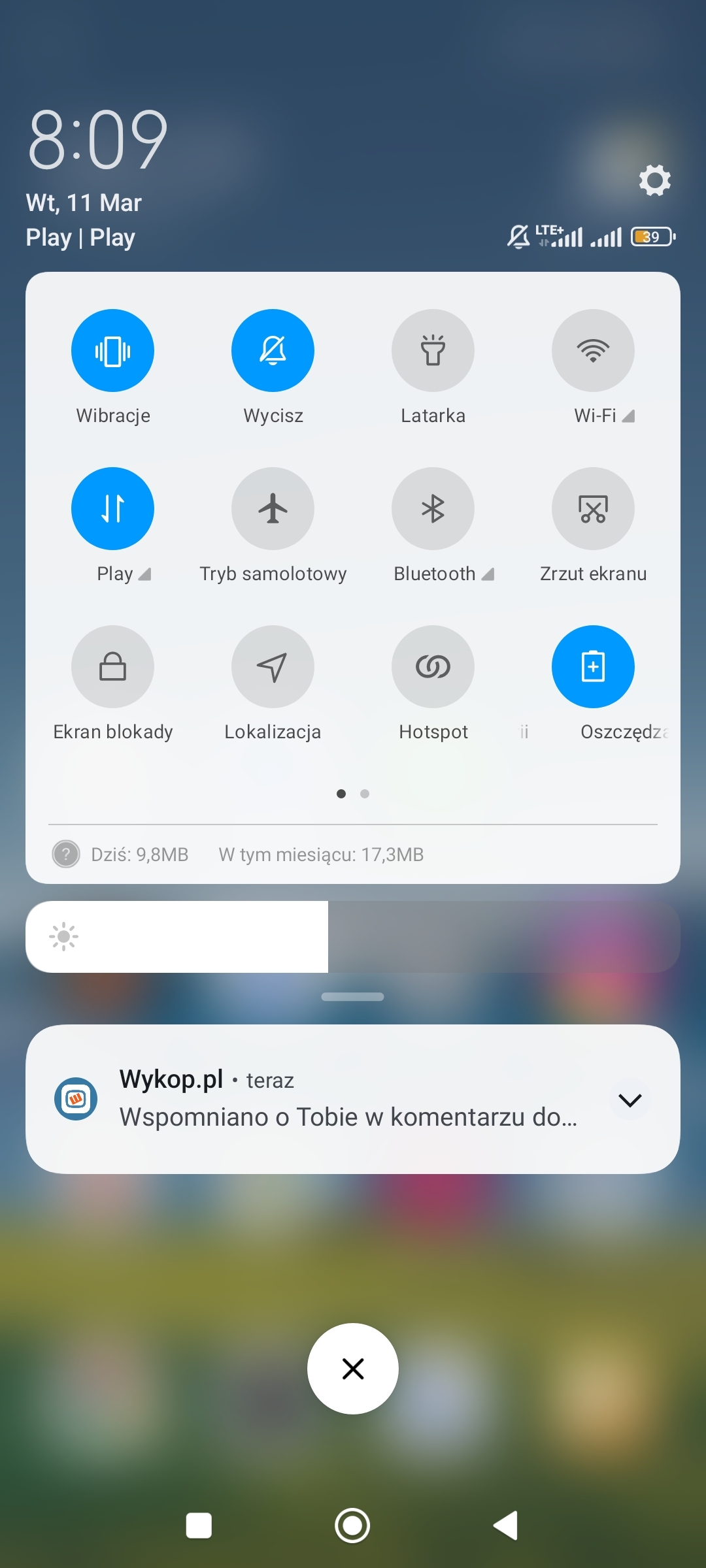Disable the battery saver tile
706x1568 pixels.
(x=593, y=667)
